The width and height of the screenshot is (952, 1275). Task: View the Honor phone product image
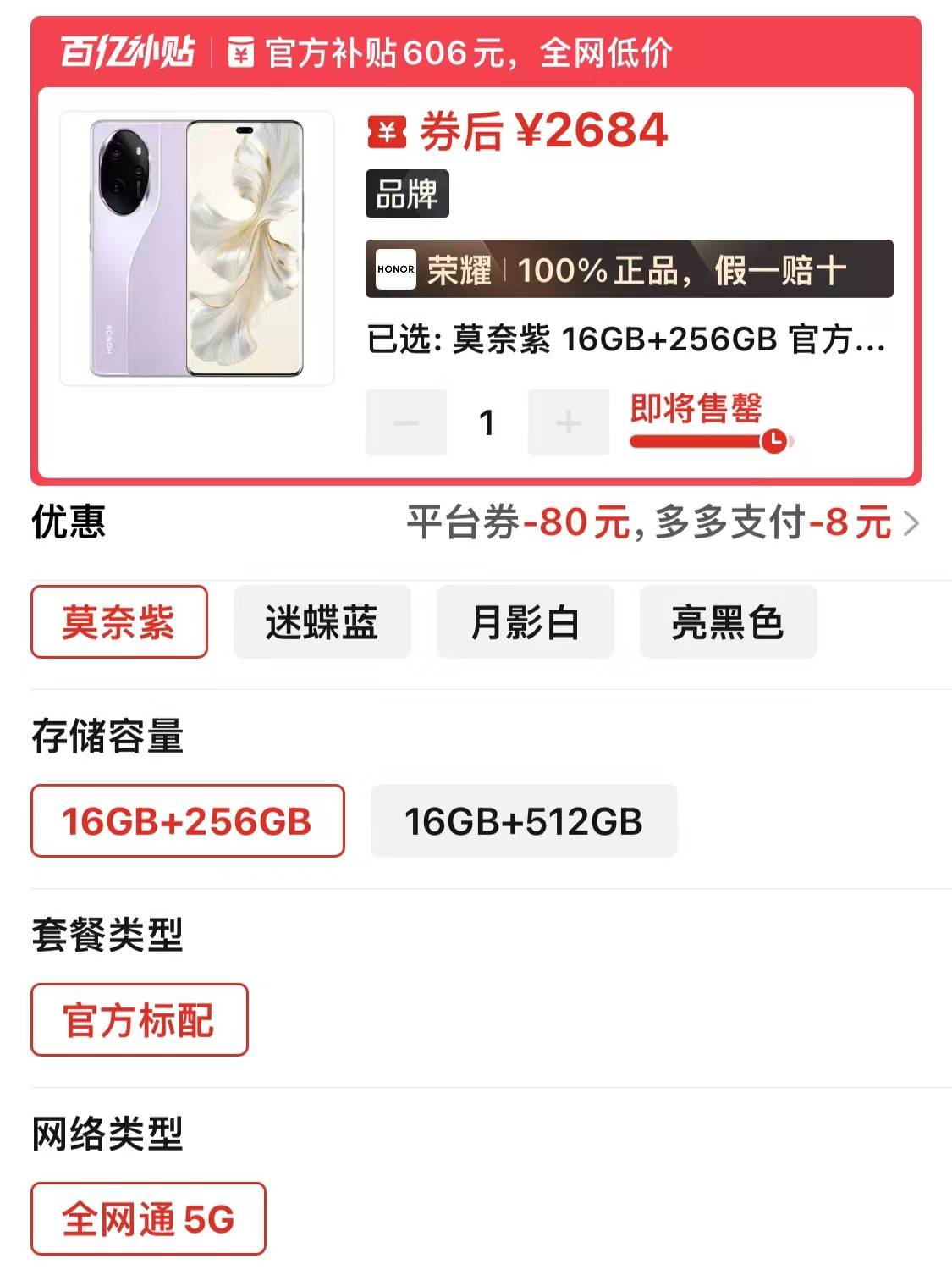[x=196, y=249]
